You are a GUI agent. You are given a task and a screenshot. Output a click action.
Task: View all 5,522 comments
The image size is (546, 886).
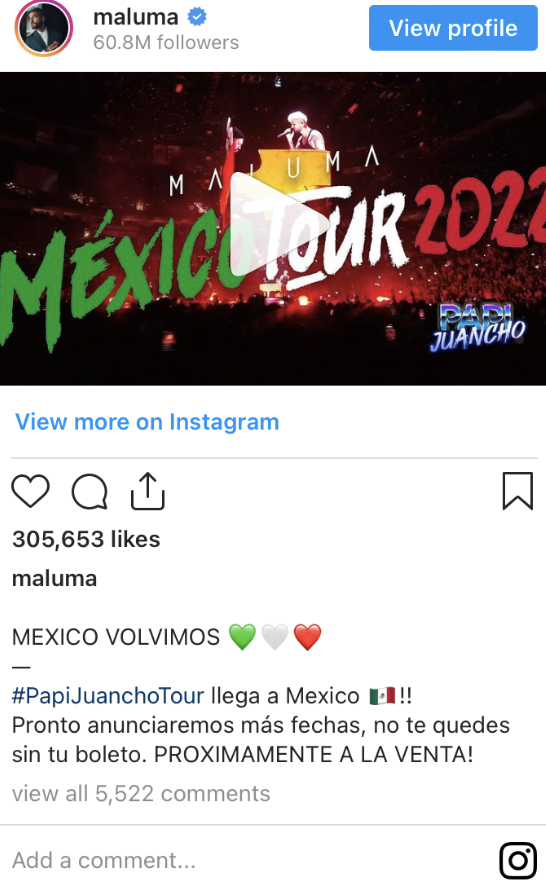[x=141, y=793]
